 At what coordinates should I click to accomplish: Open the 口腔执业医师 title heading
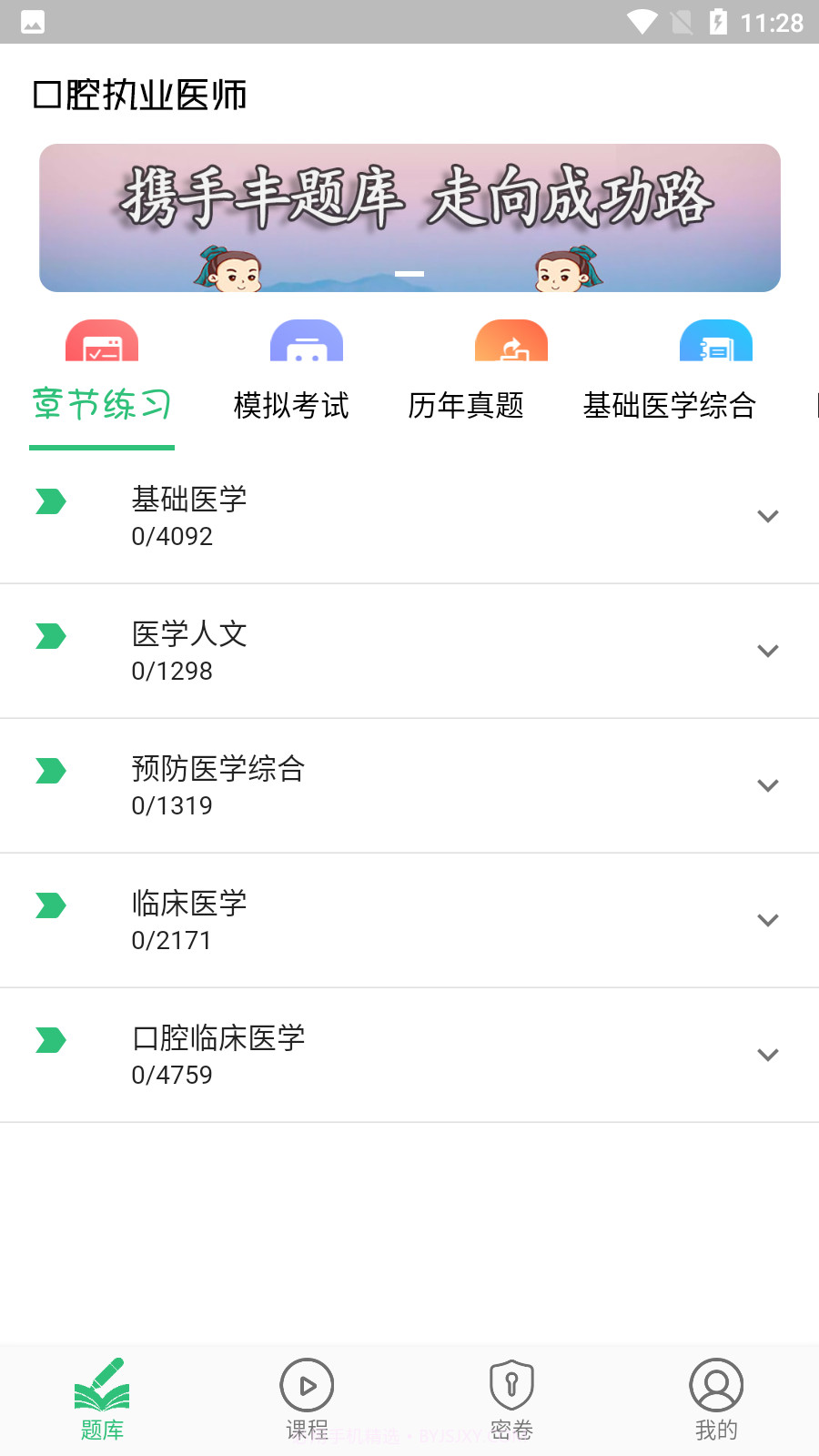139,94
